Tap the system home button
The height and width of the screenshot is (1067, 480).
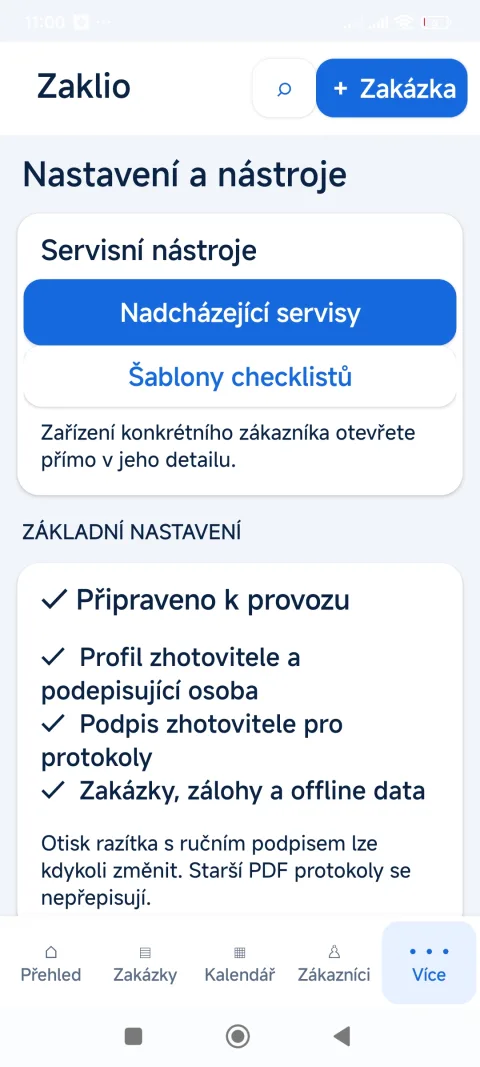click(238, 1036)
